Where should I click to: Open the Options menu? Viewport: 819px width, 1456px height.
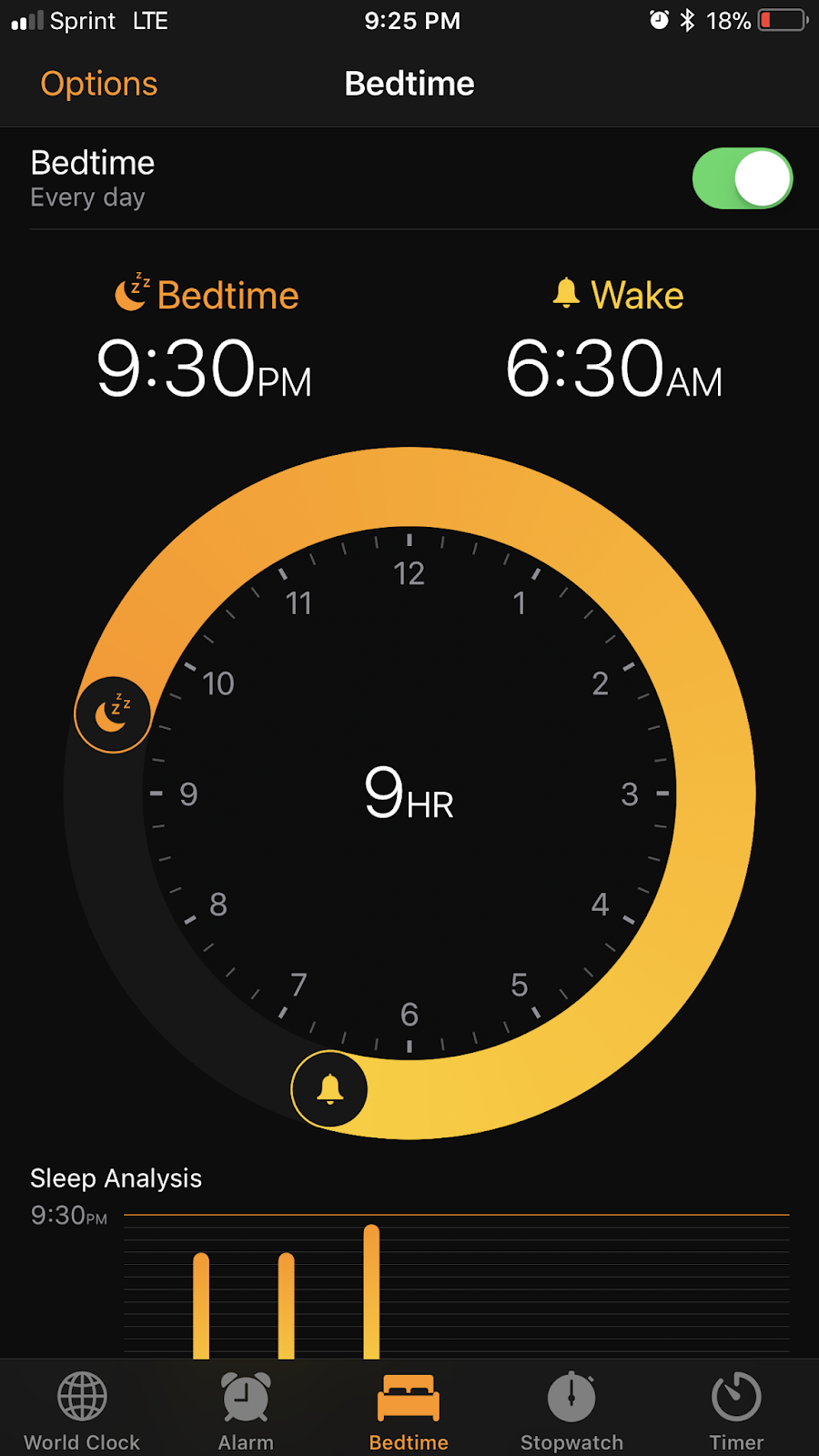click(99, 84)
